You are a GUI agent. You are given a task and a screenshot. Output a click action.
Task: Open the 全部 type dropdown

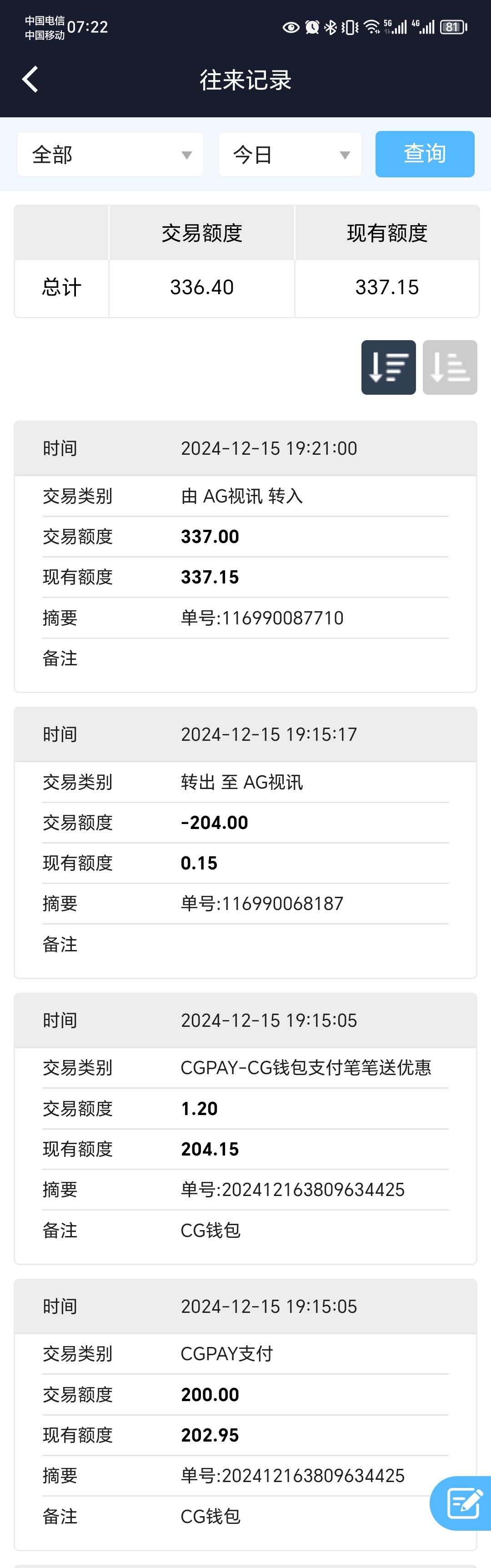(x=110, y=155)
